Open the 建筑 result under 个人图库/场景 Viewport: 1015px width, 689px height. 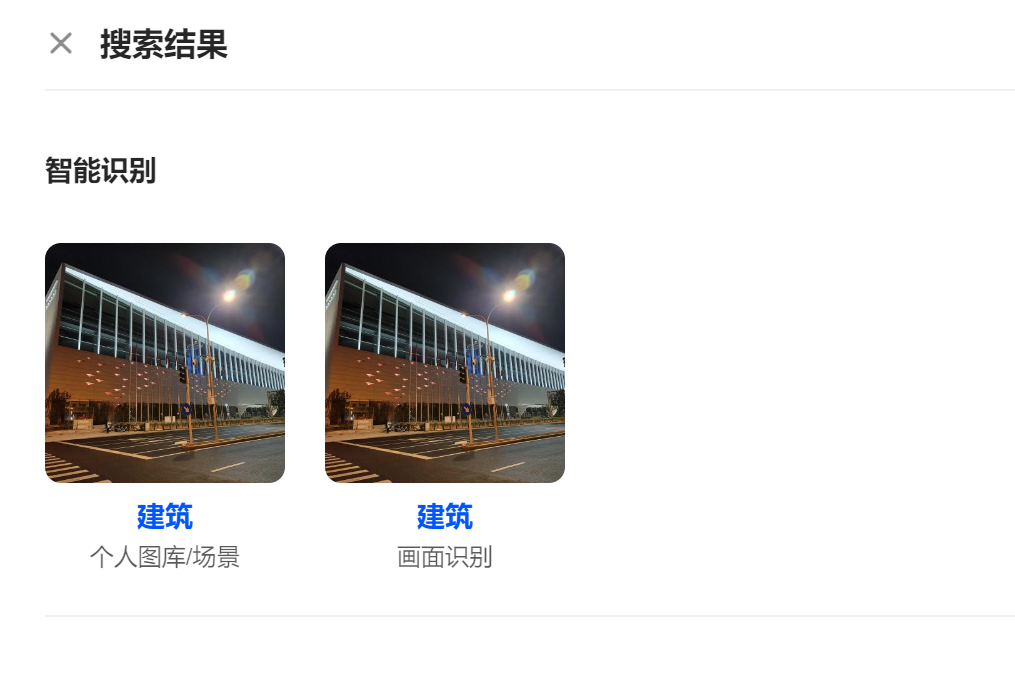165,363
